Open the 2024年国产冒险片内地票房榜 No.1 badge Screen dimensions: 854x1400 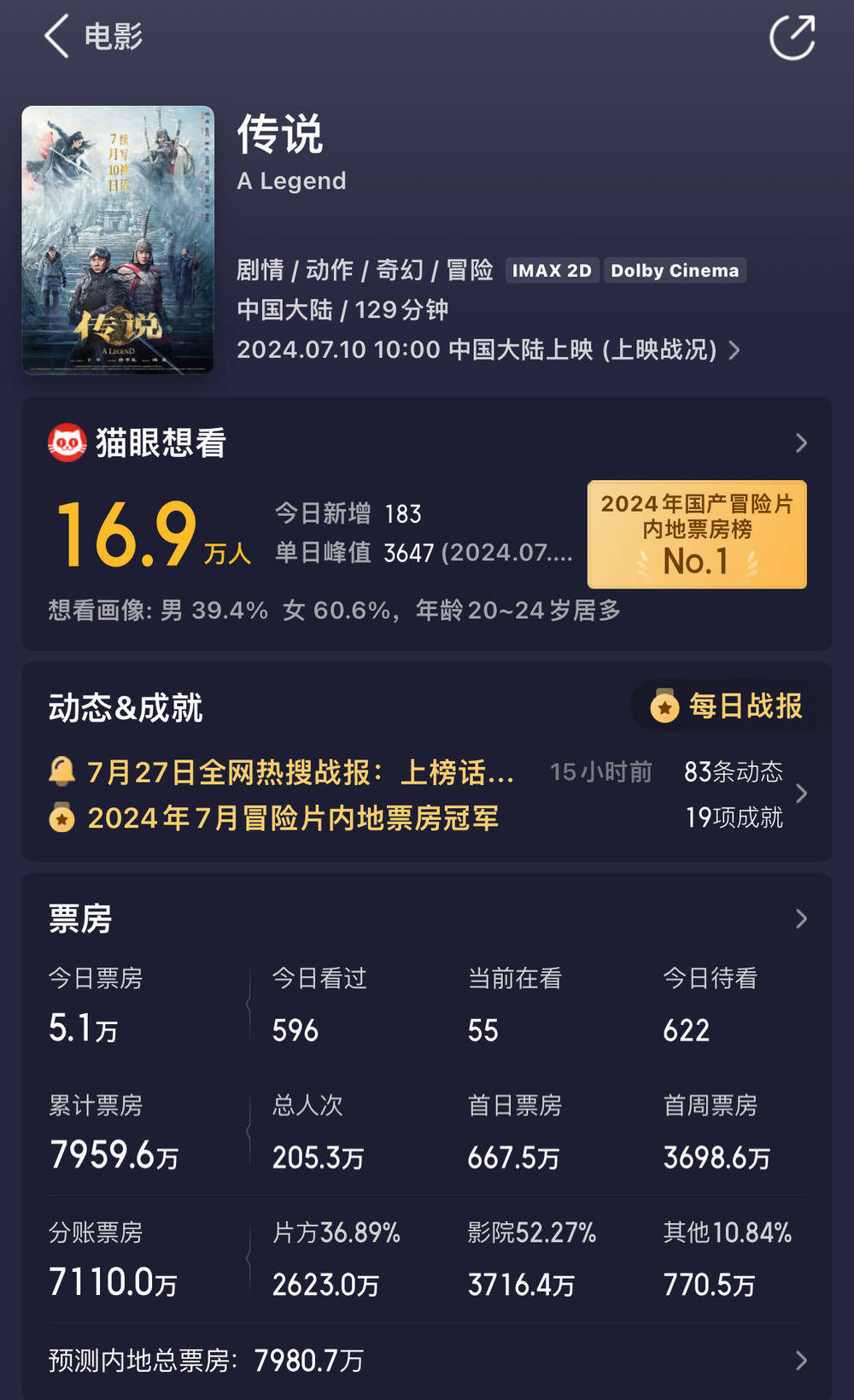coord(697,535)
